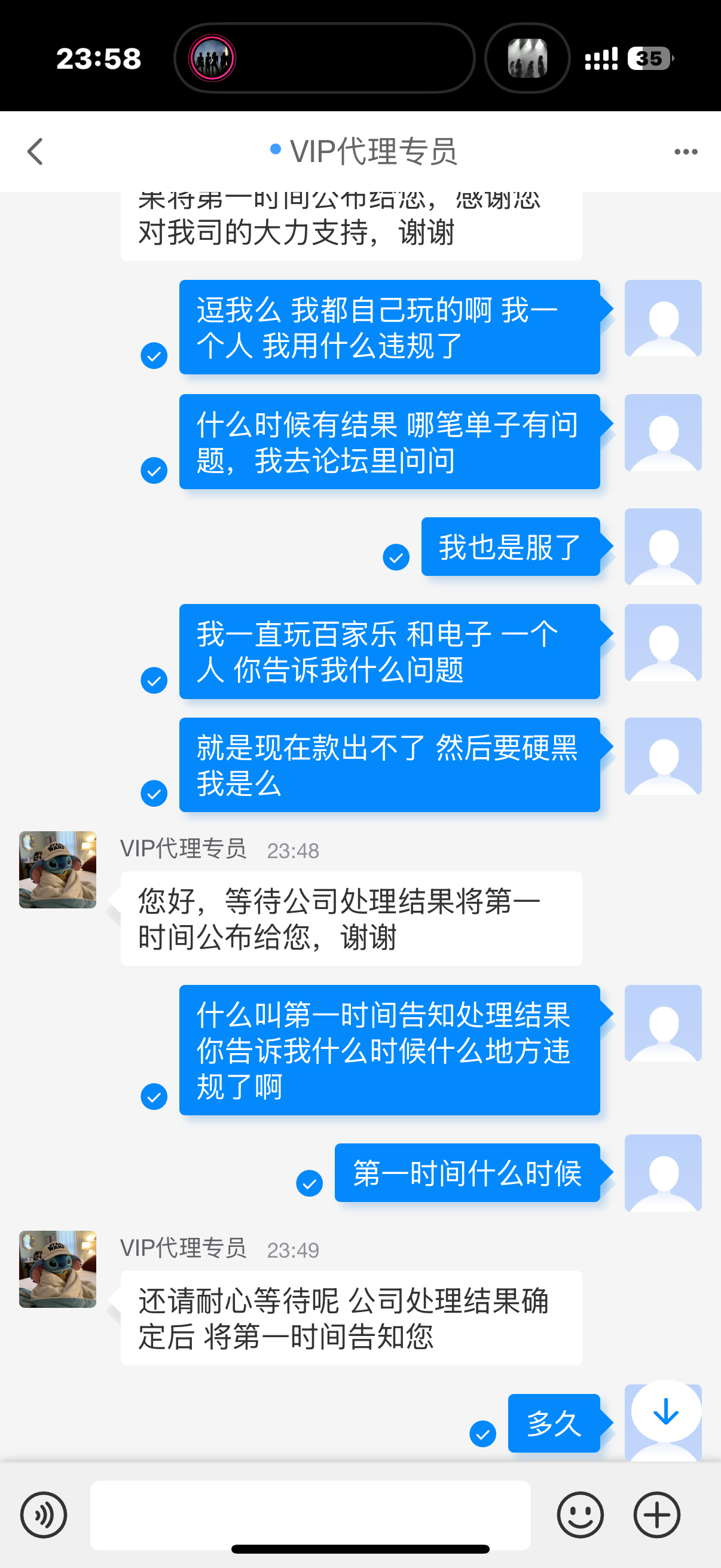The width and height of the screenshot is (721, 1568).
Task: Open VIP代理专员 avatar at 23:48
Action: click(58, 870)
